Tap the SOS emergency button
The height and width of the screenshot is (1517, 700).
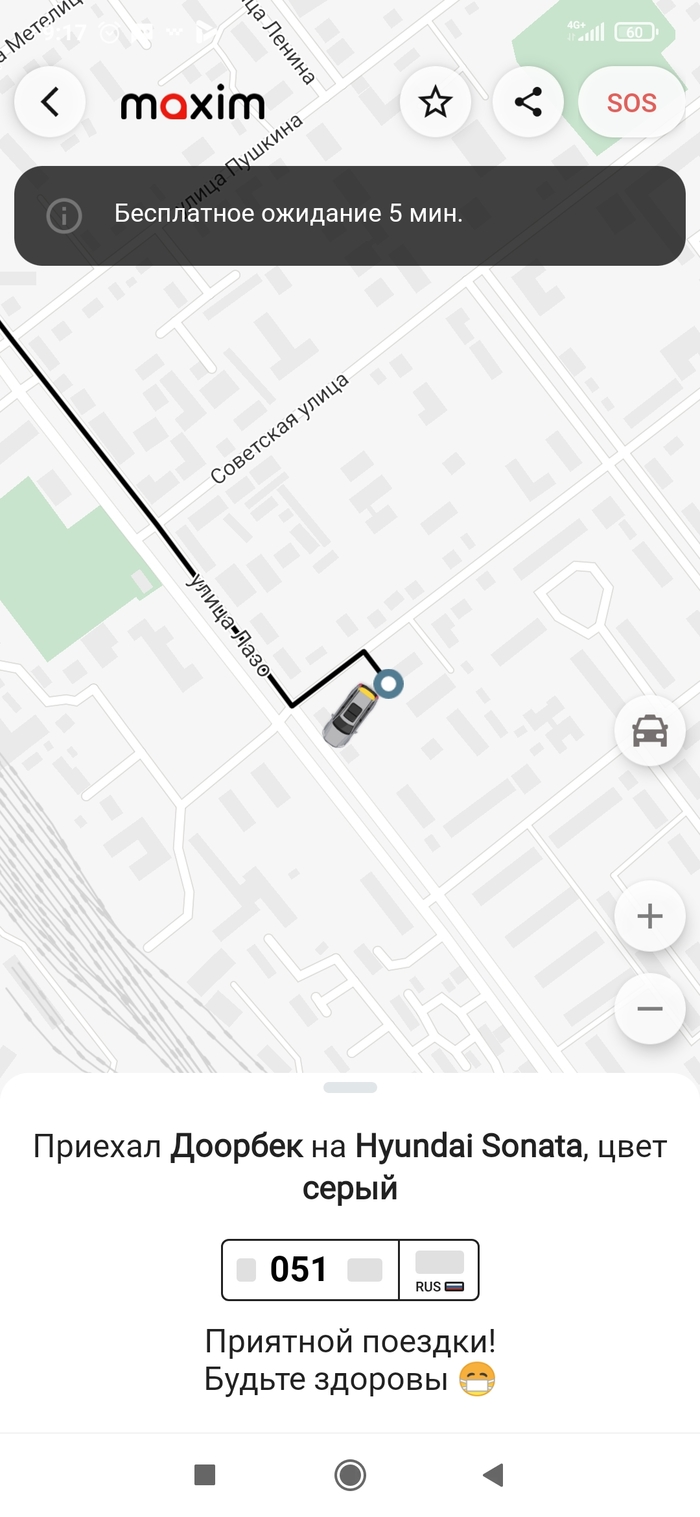[x=632, y=102]
